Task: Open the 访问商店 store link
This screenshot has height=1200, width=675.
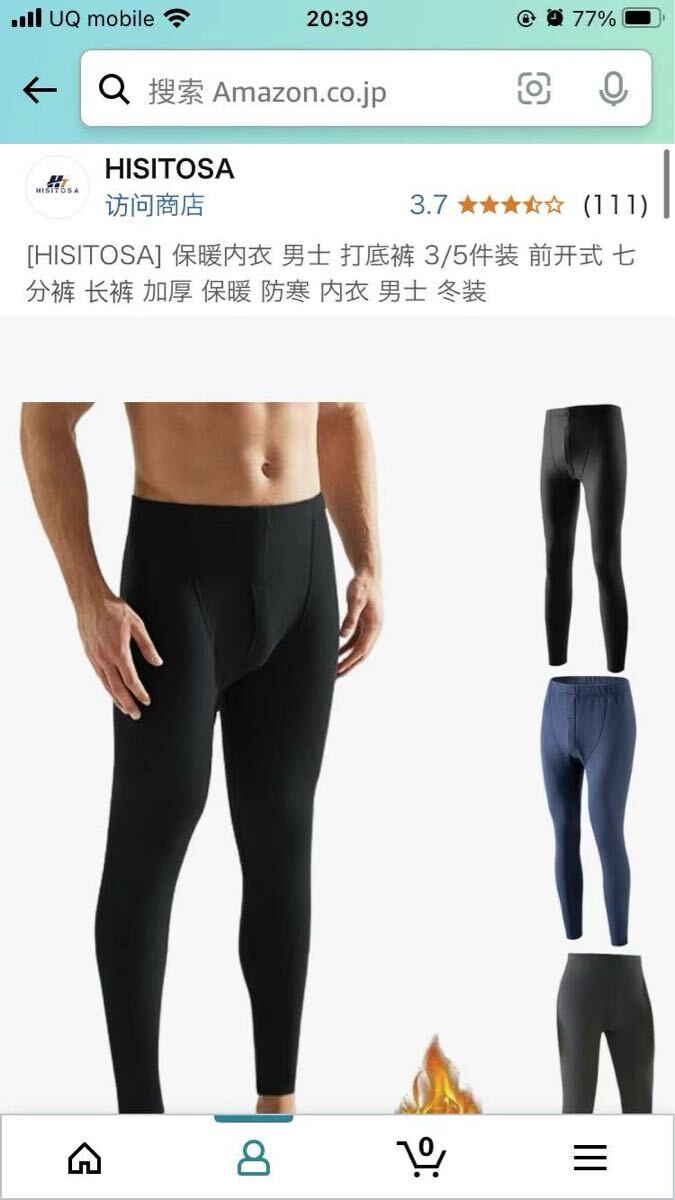Action: coord(154,205)
